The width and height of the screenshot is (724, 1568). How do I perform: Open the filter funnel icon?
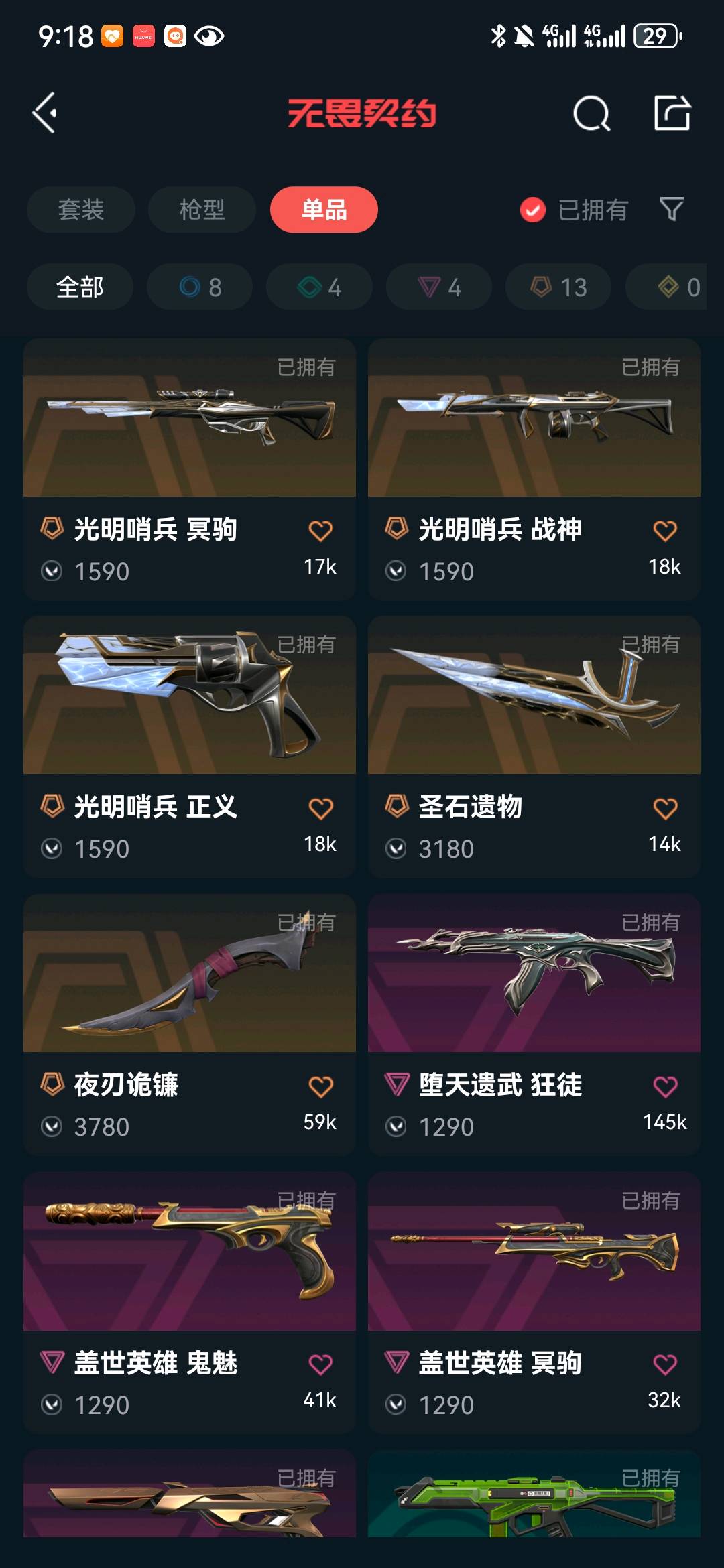672,210
